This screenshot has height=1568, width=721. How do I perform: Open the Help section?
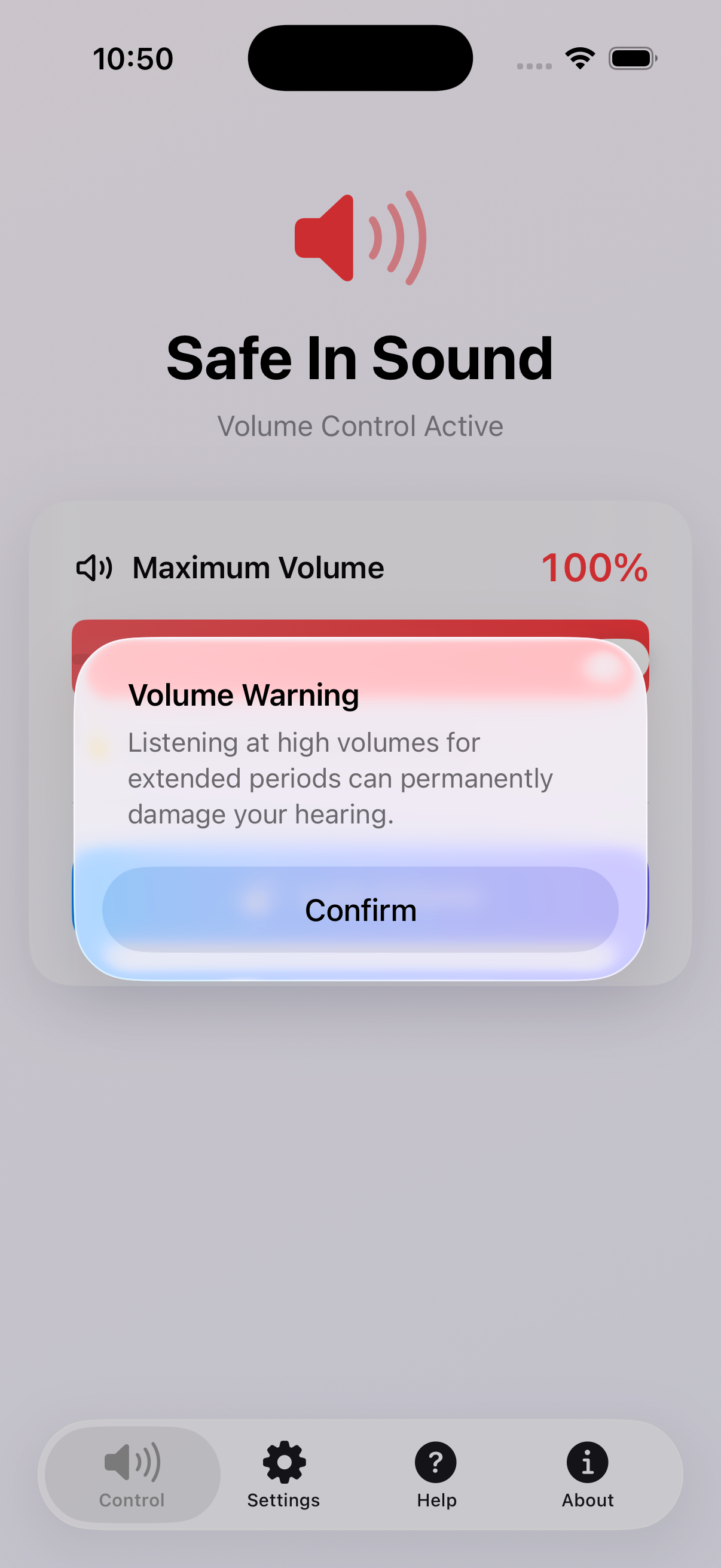(436, 1500)
